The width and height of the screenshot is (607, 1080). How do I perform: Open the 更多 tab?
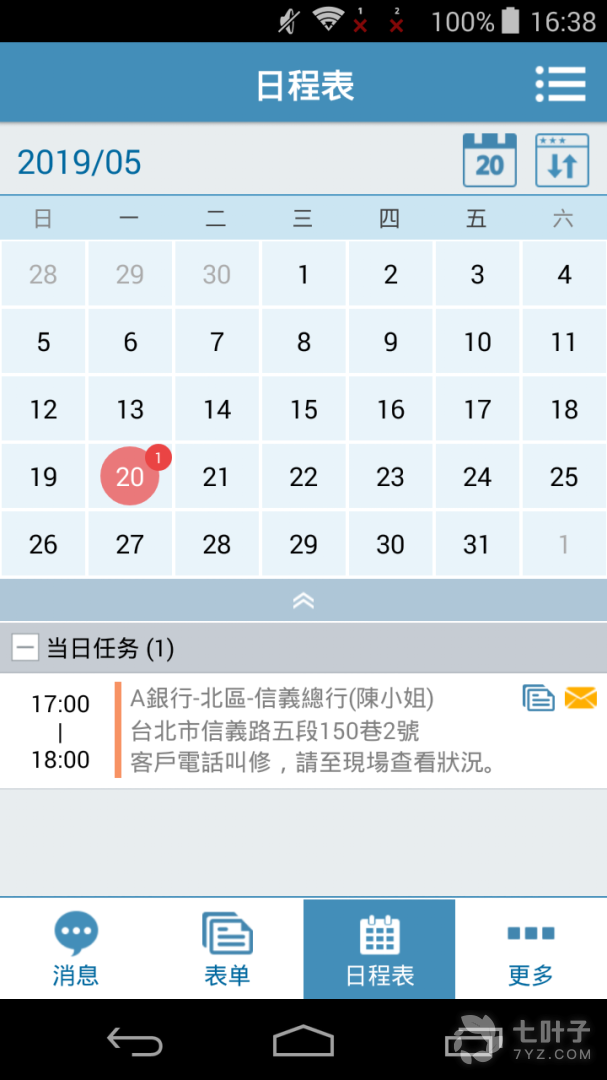(530, 948)
